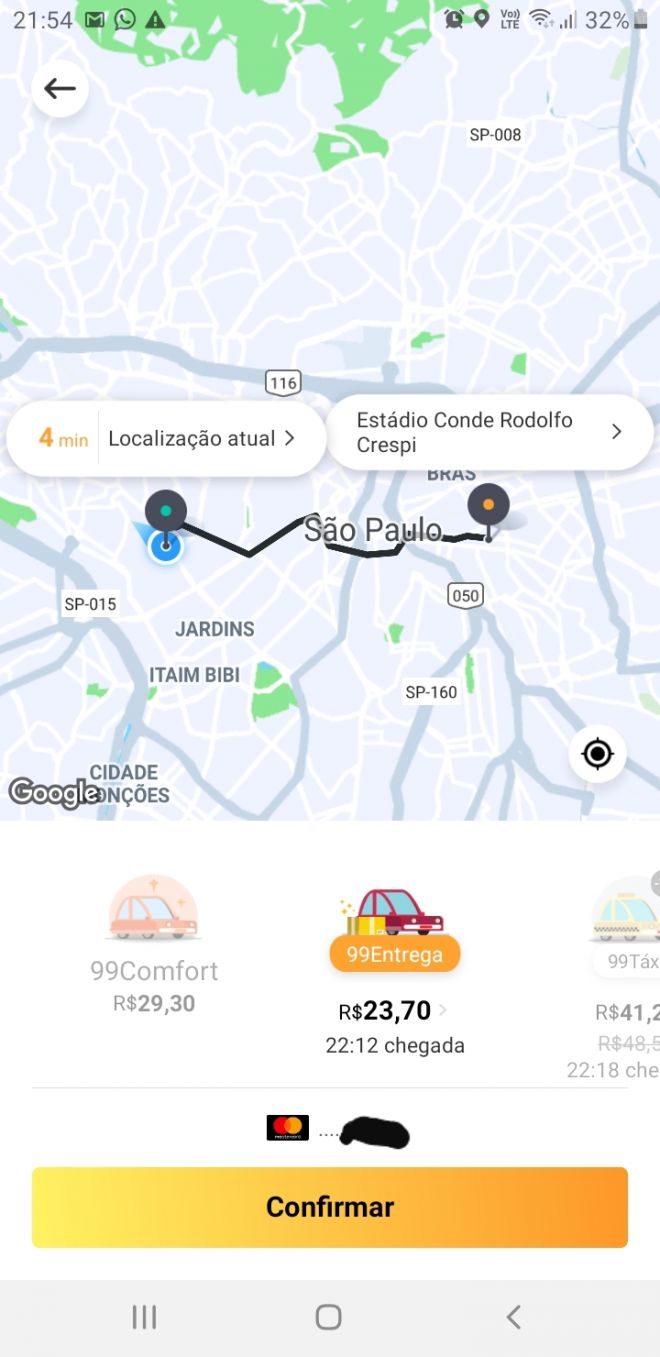
Task: Go to the Android home screen
Action: tap(329, 1317)
